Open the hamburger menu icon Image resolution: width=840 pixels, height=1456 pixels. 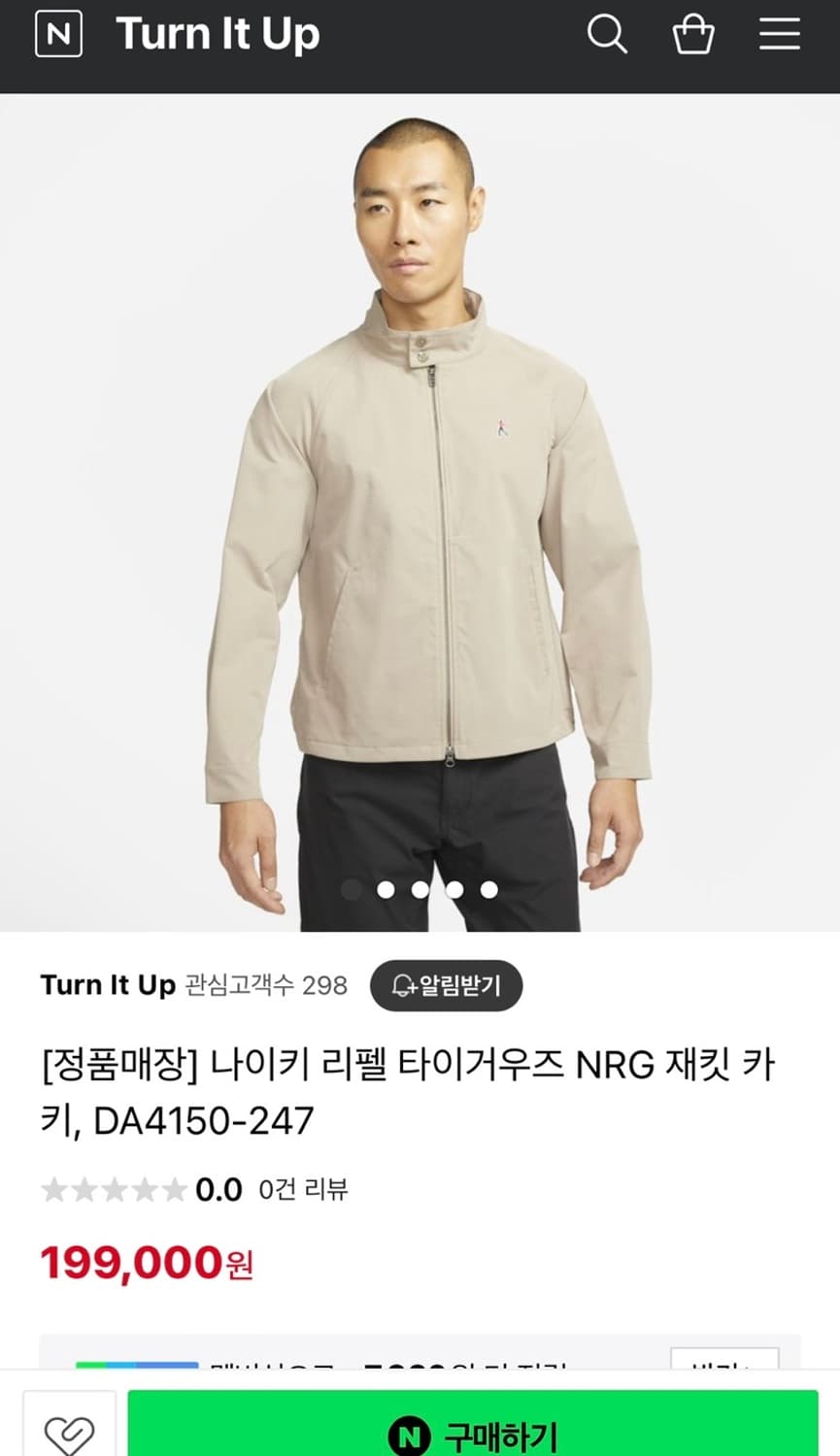(x=778, y=34)
